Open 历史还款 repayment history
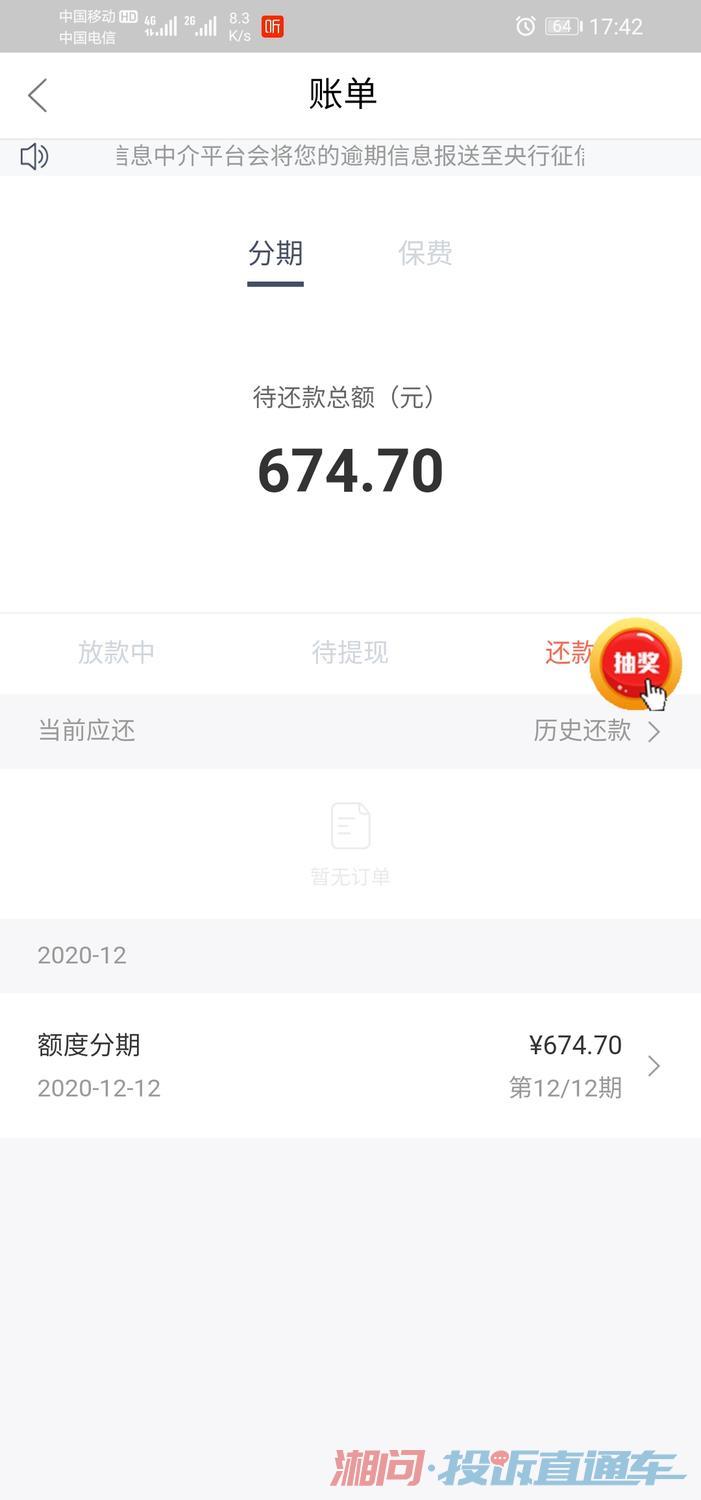Viewport: 701px width, 1500px height. tap(596, 731)
